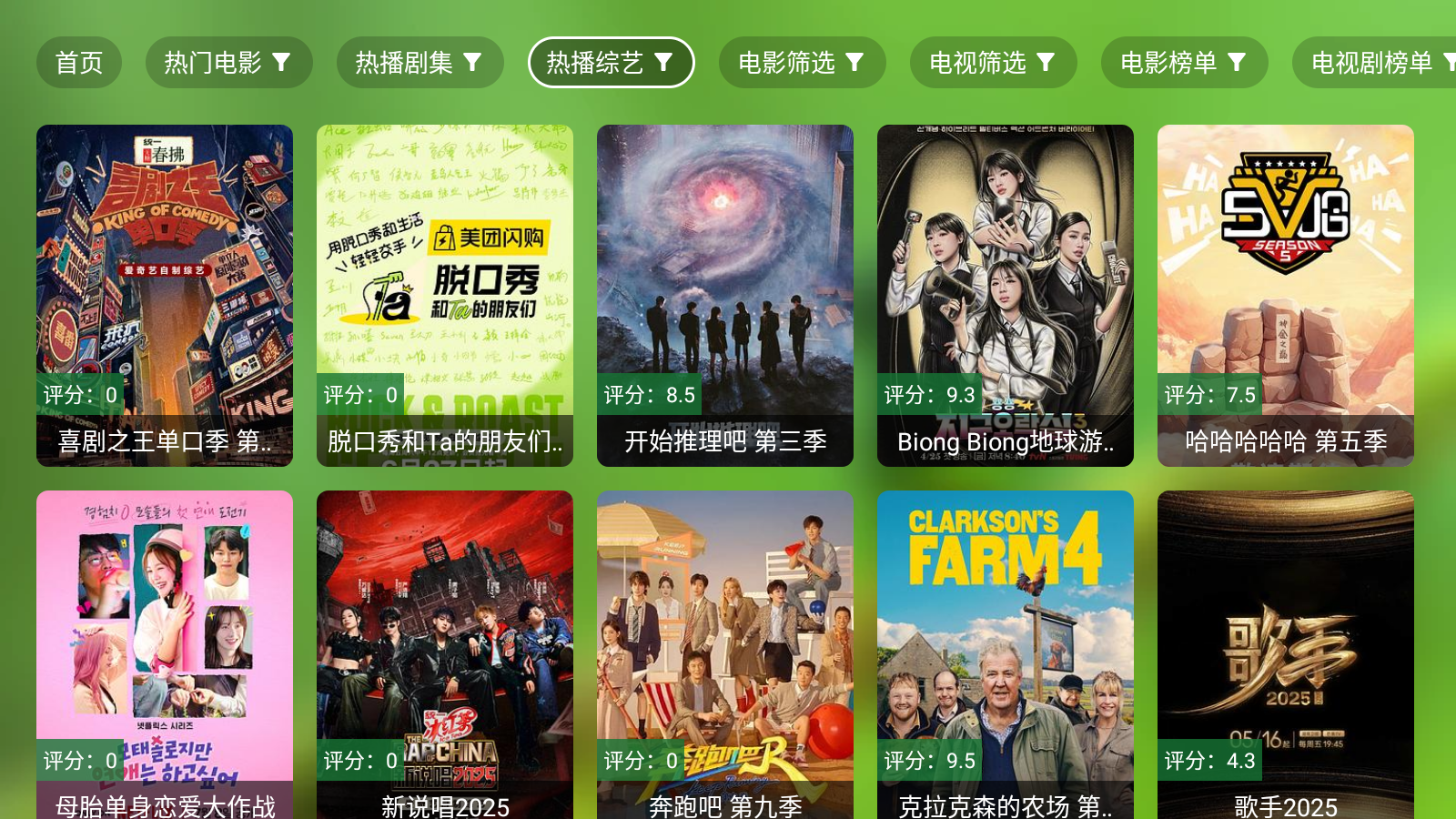The width and height of the screenshot is (1456, 819).
Task: Open 母胎单身恋爱大作战 card
Action: click(x=165, y=654)
